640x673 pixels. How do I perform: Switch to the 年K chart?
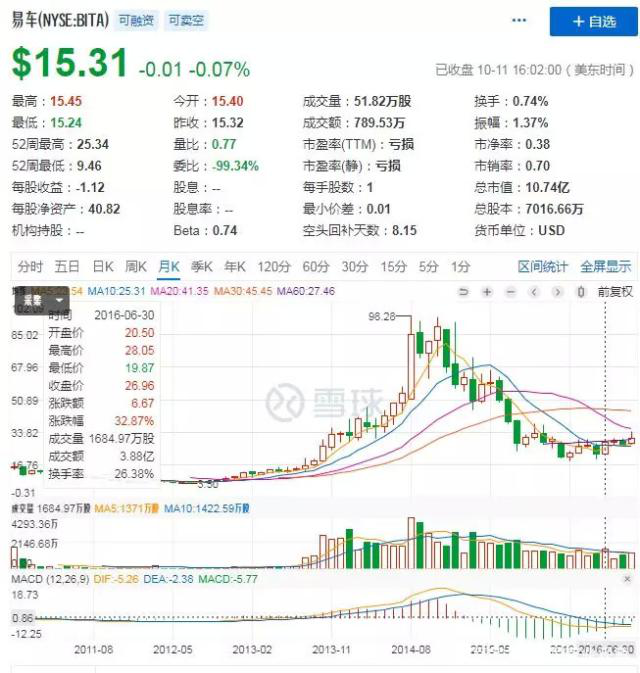coord(235,267)
